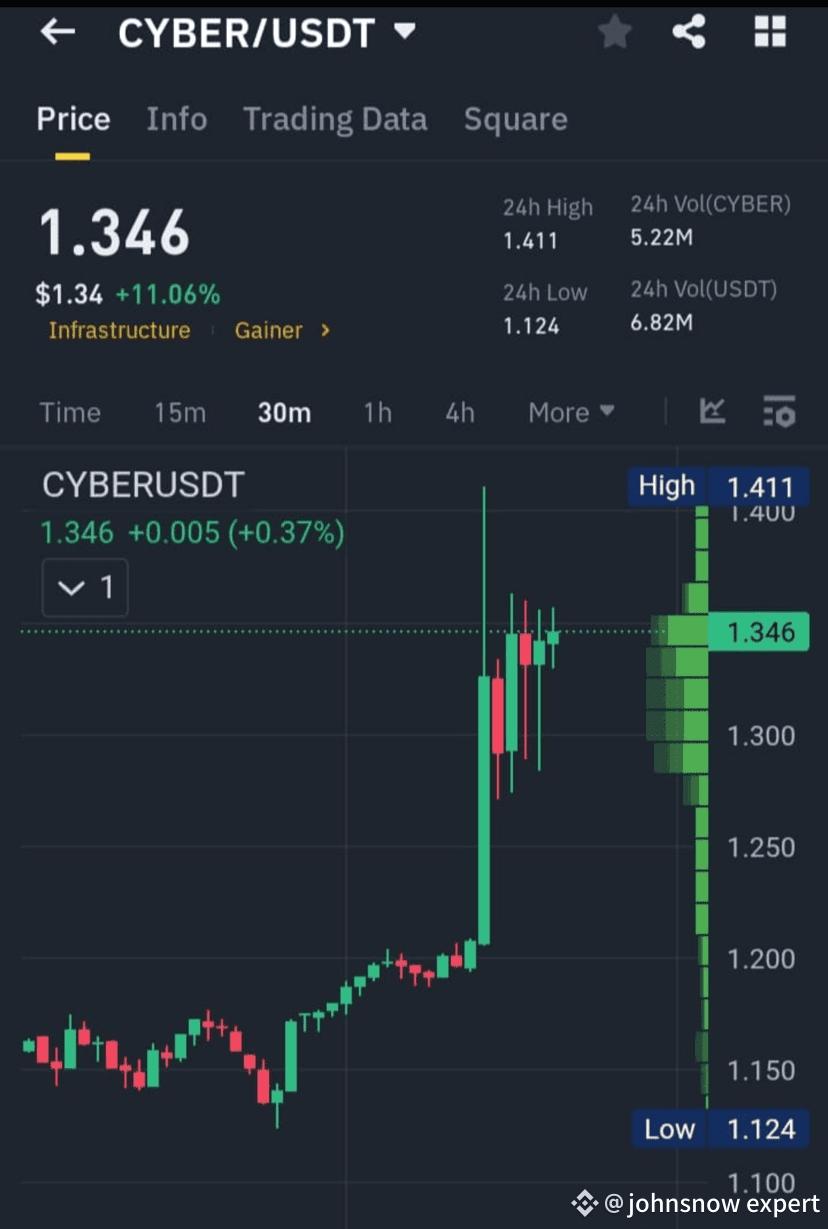The height and width of the screenshot is (1229, 828).
Task: Toggle the 30m timeframe selection
Action: click(283, 412)
